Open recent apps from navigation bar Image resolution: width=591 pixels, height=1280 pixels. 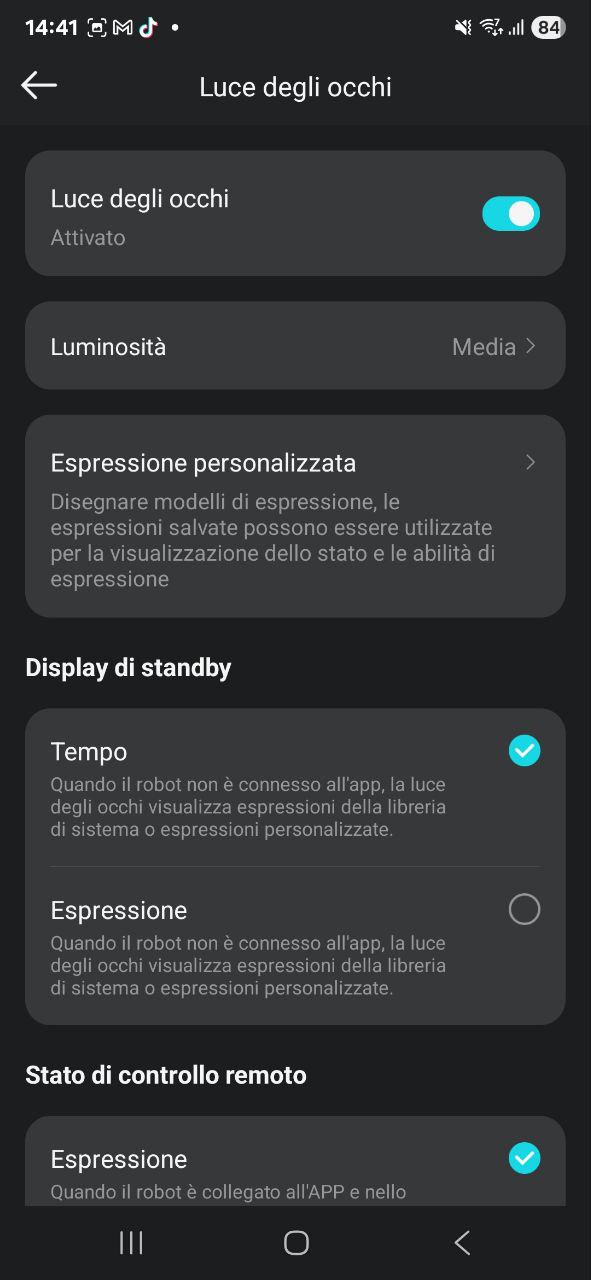pos(131,1243)
